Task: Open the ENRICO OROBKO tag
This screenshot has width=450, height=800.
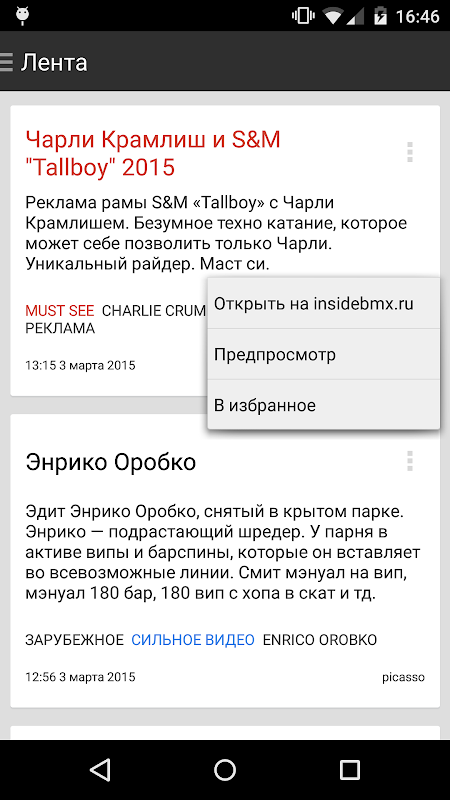Action: click(x=320, y=639)
